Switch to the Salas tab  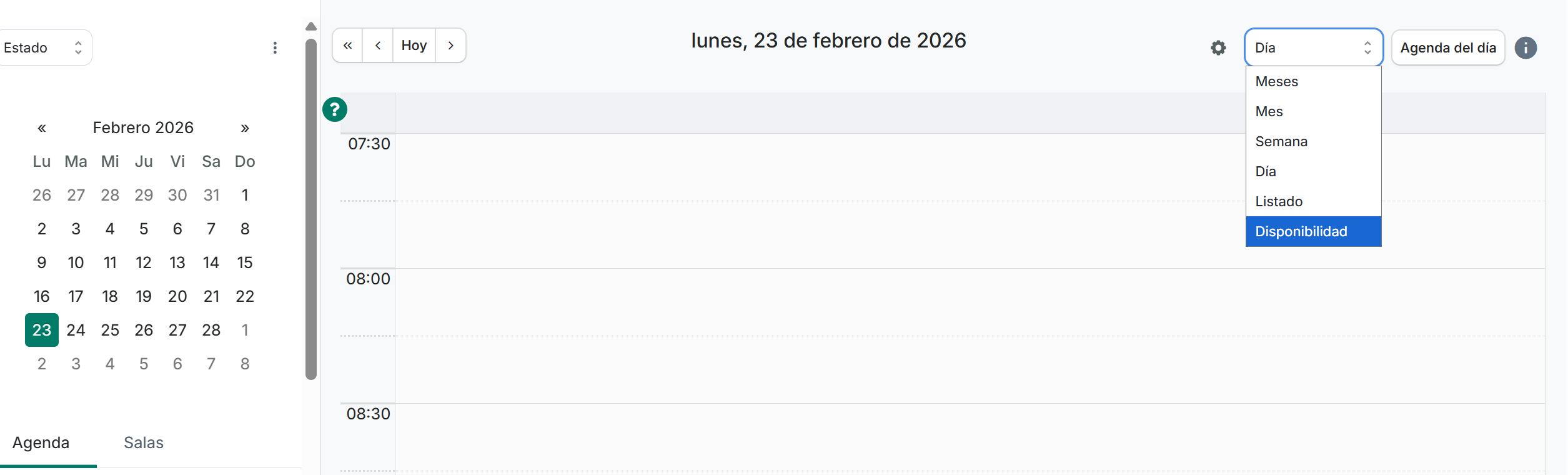143,442
